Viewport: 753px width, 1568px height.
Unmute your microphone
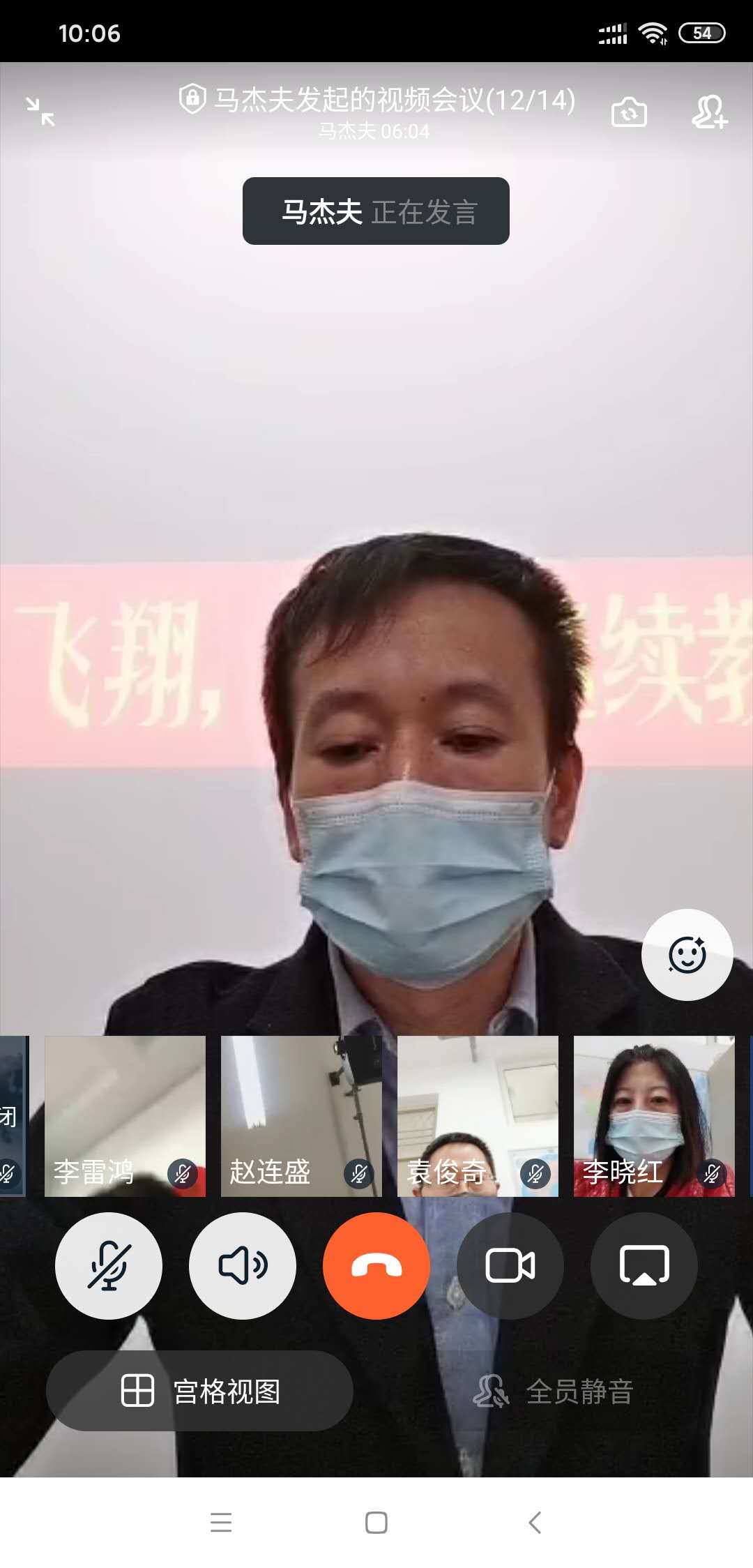tap(109, 1265)
